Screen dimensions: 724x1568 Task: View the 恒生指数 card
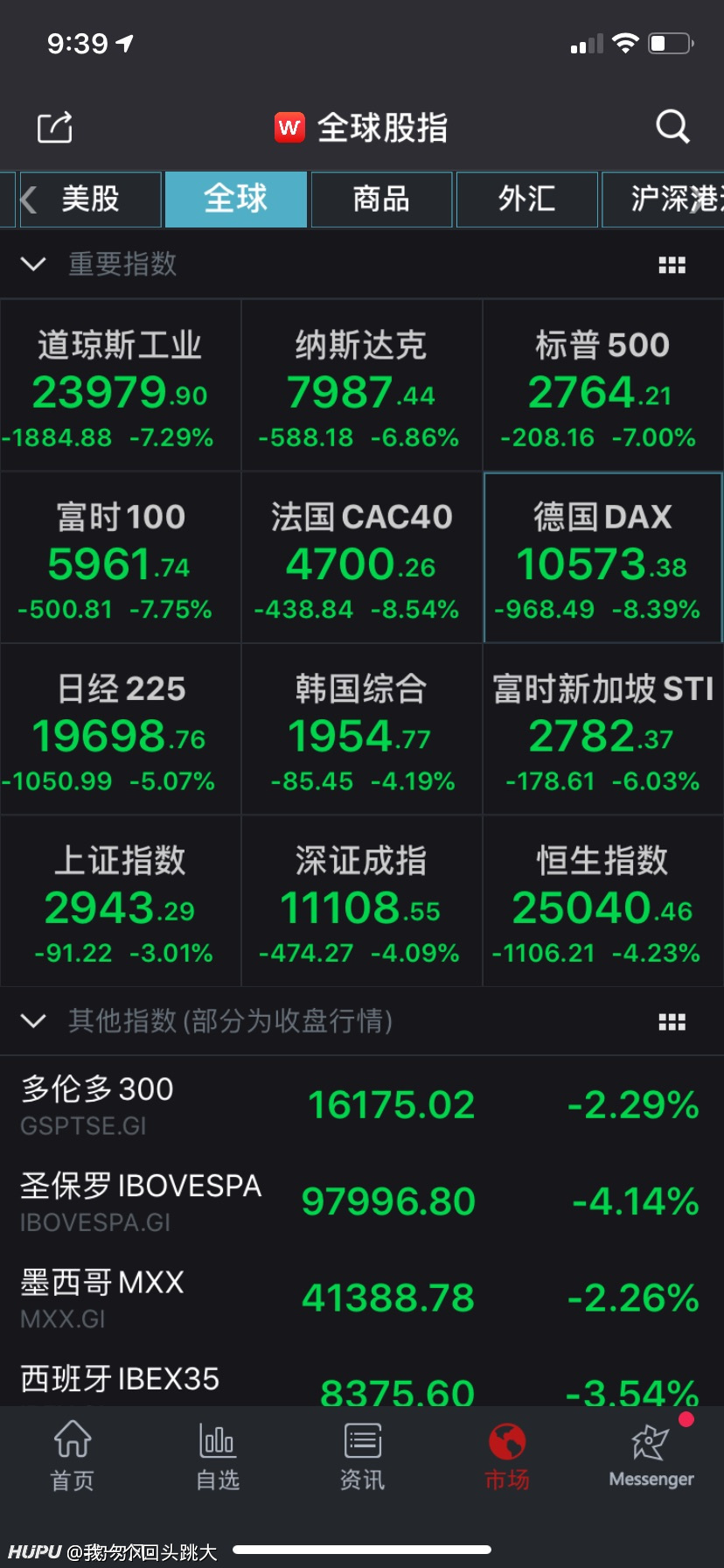603,901
